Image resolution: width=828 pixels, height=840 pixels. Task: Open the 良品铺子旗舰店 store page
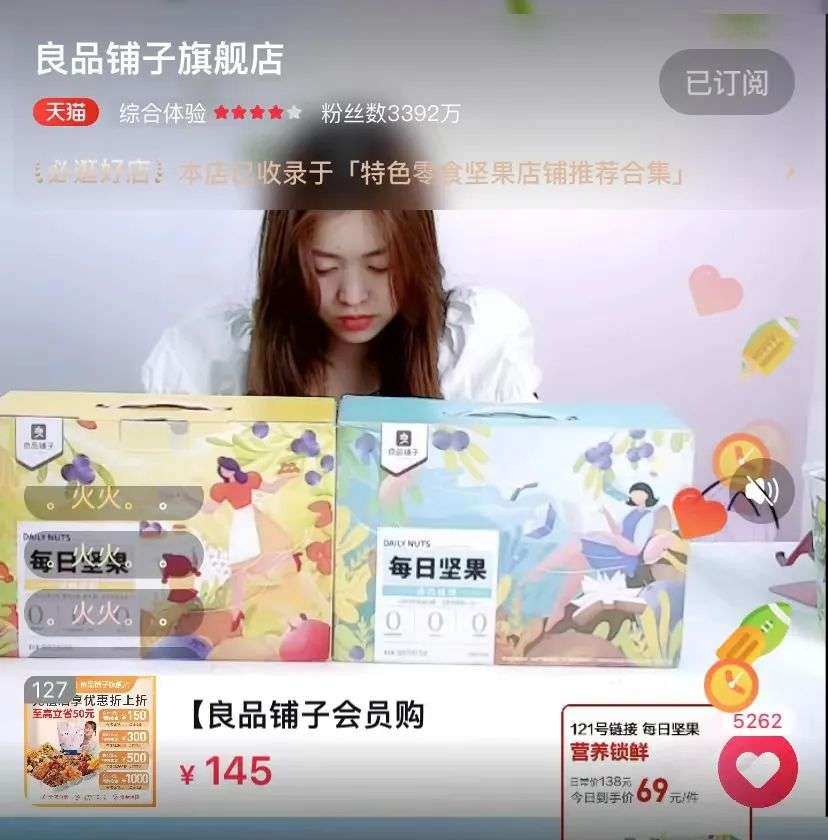tap(160, 59)
